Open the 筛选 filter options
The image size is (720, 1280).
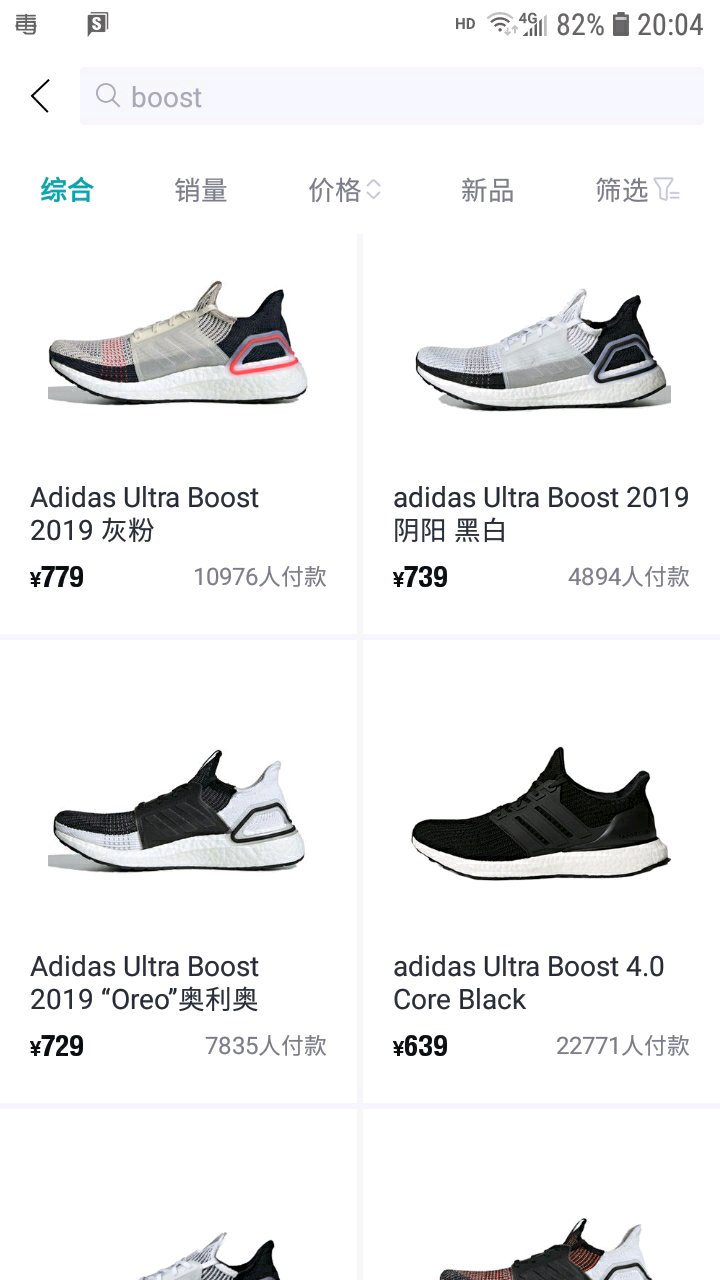[x=637, y=190]
